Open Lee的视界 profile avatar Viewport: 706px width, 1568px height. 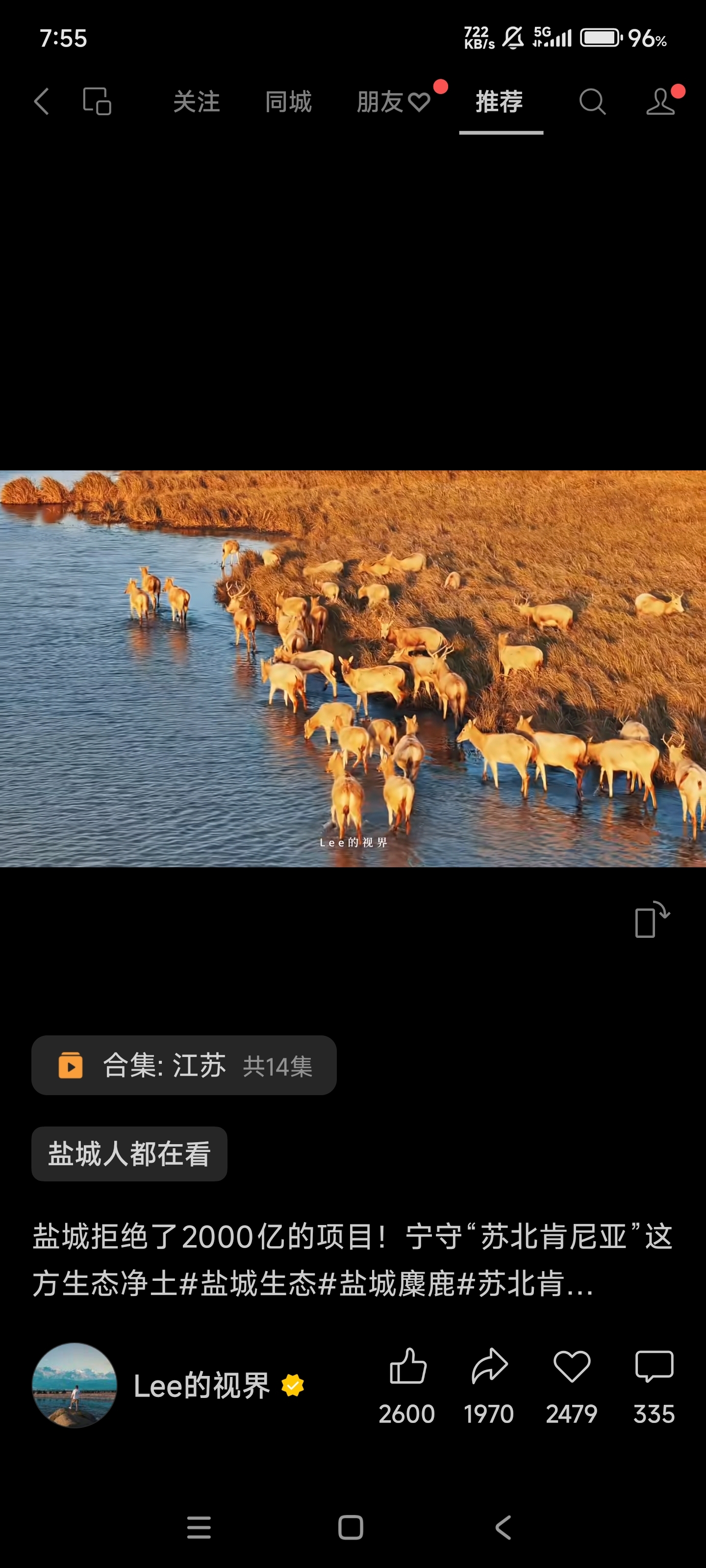(75, 1385)
